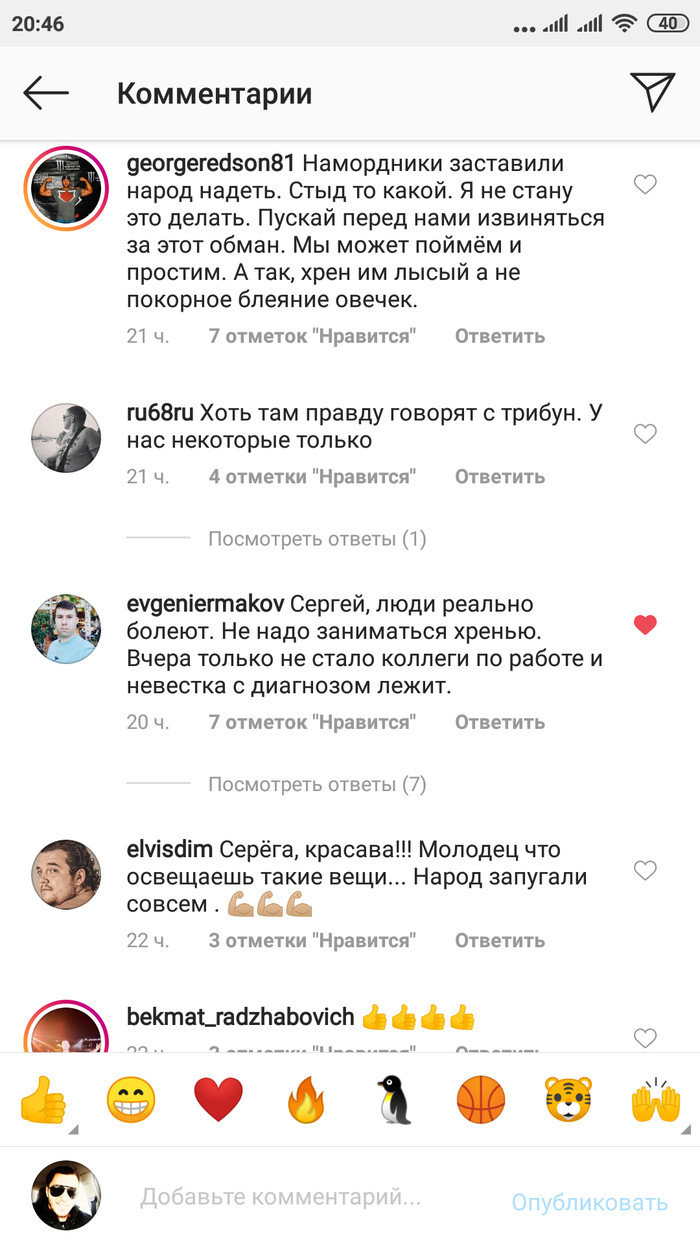This screenshot has height=1244, width=700.
Task: Insert the thumbs up emoji
Action: coord(43,1102)
